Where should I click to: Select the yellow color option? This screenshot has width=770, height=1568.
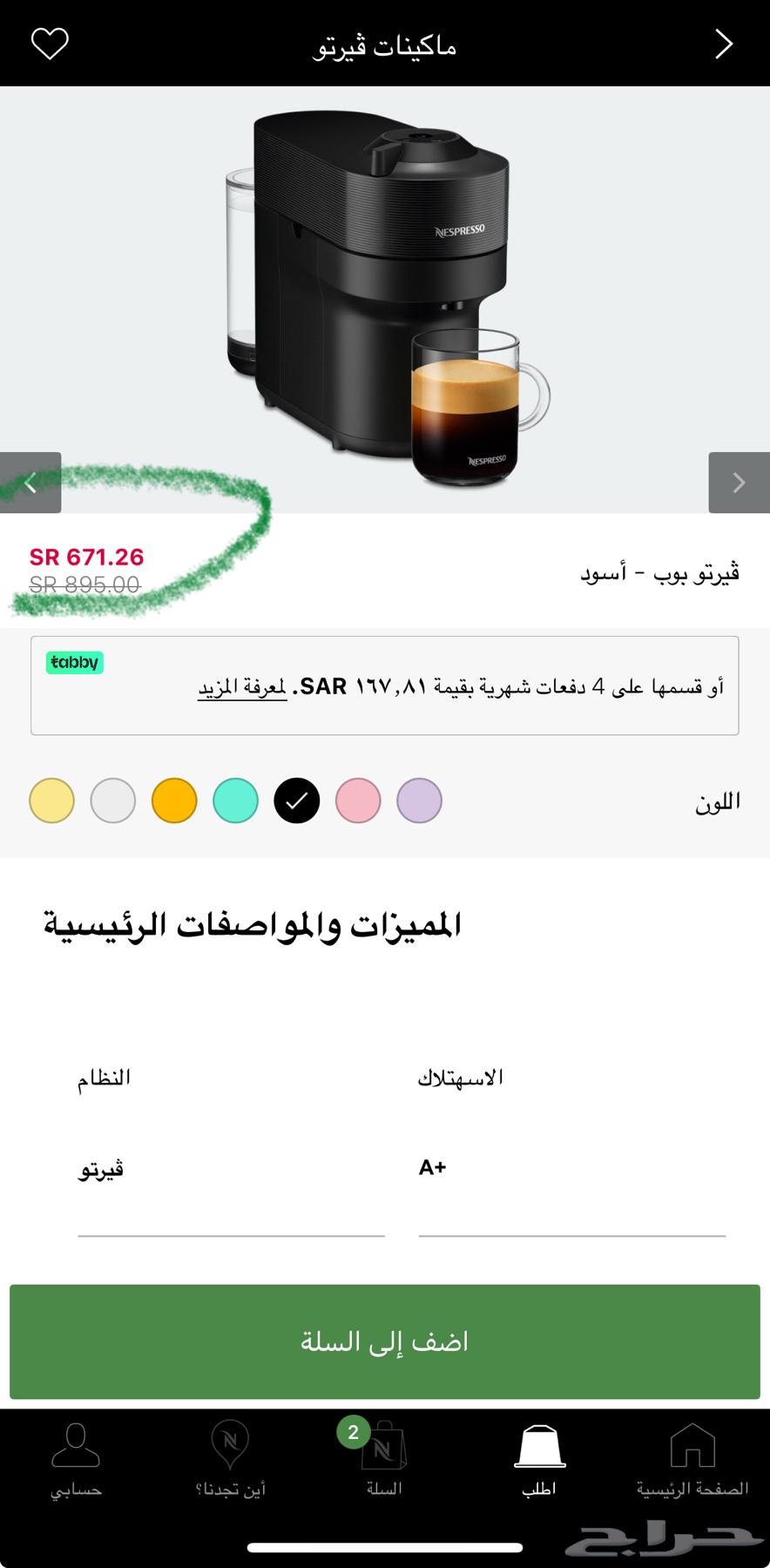pyautogui.click(x=51, y=800)
